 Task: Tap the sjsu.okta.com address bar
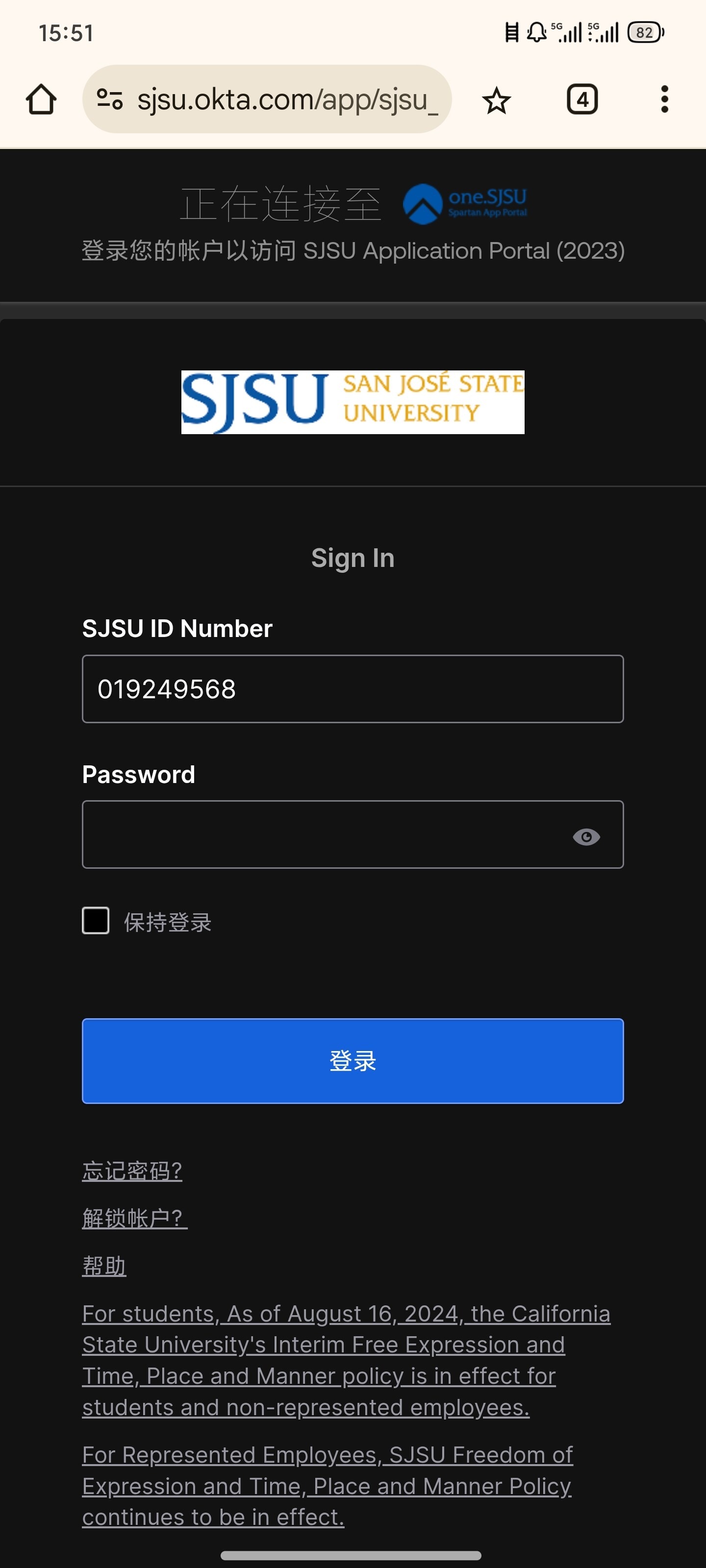286,99
